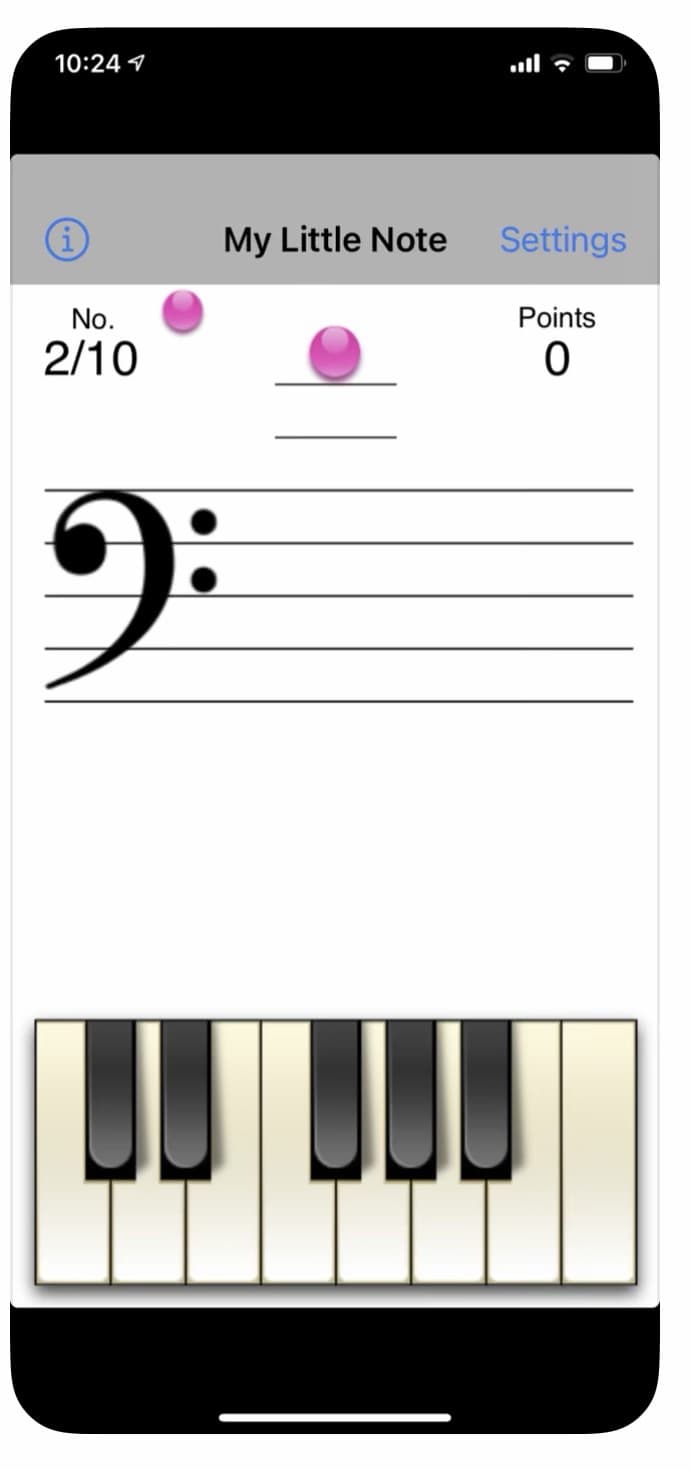Viewport: 693px width, 1470px height.
Task: Open the info icon
Action: pyautogui.click(x=67, y=240)
